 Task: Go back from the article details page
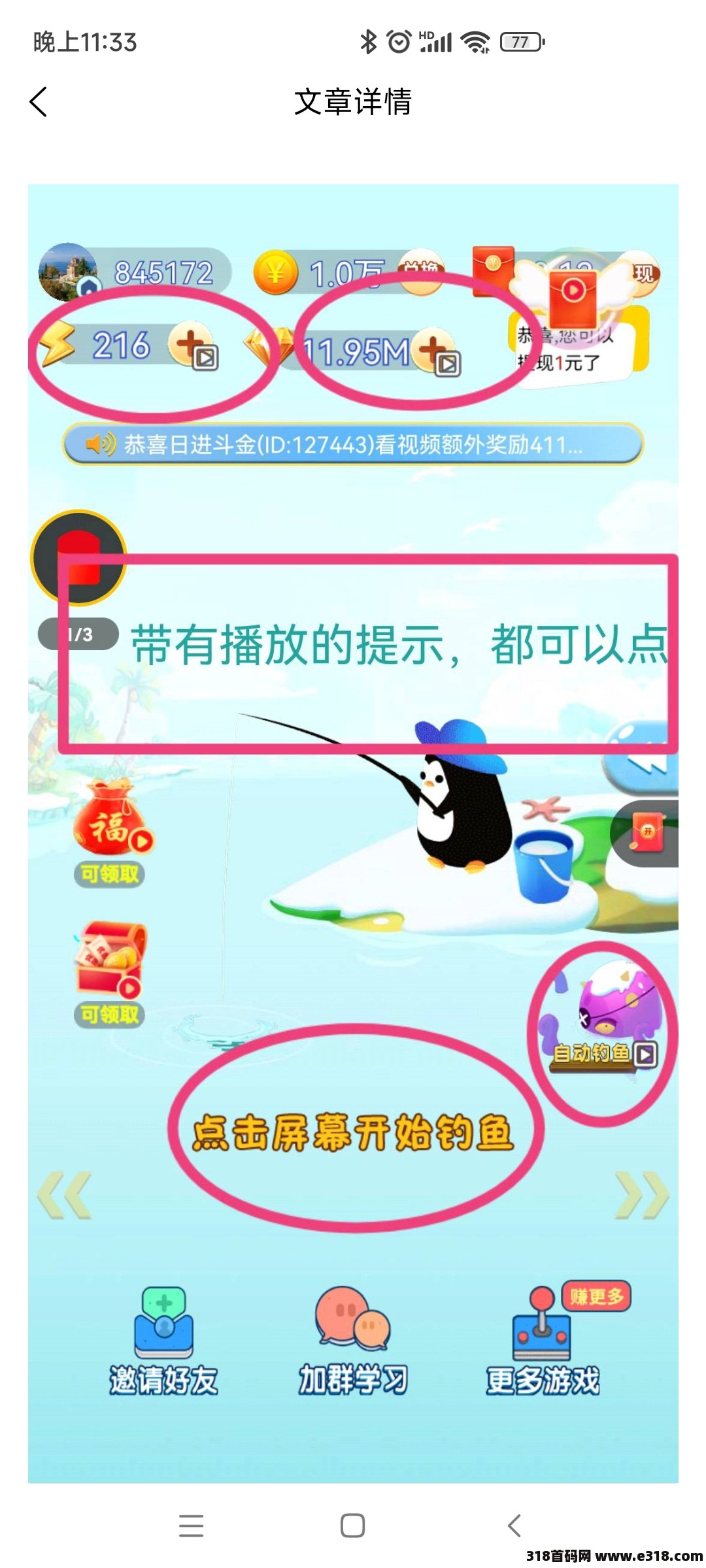pos(39,102)
